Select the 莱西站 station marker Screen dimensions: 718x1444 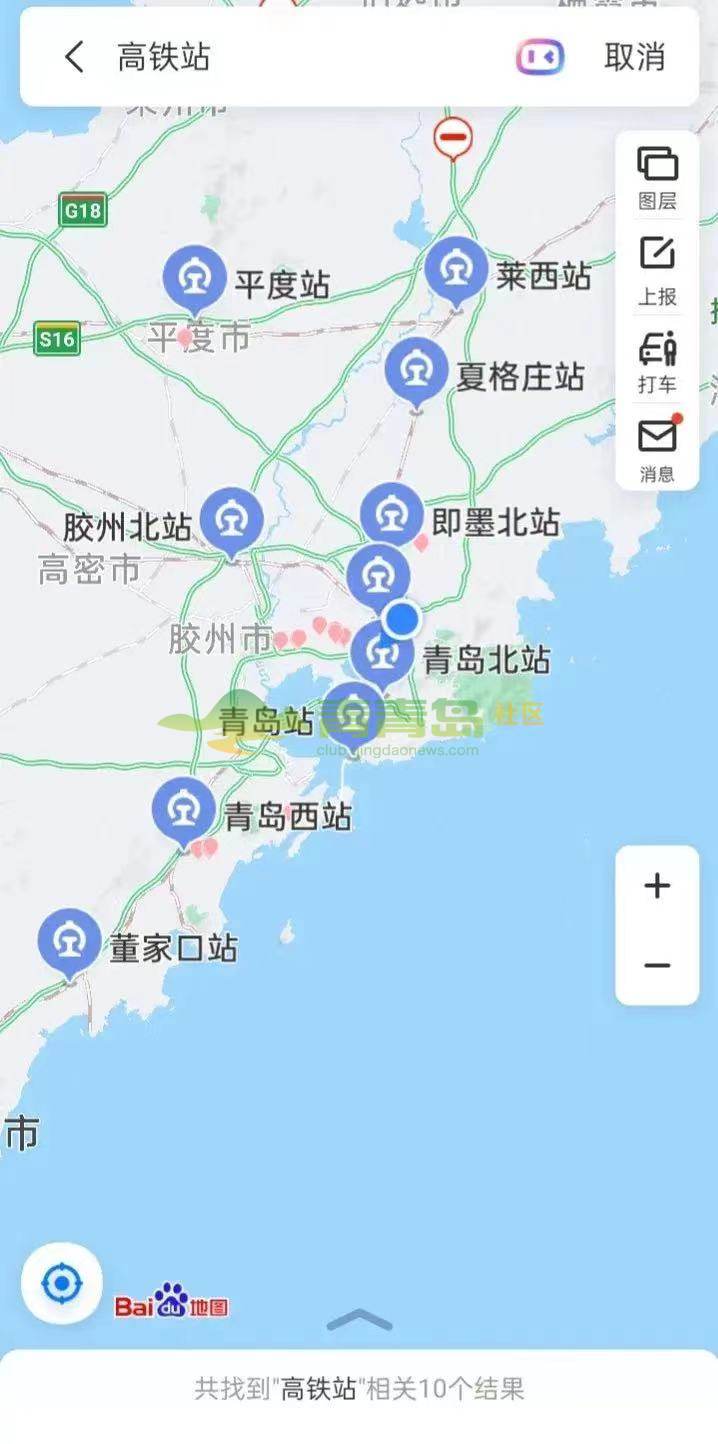(457, 269)
